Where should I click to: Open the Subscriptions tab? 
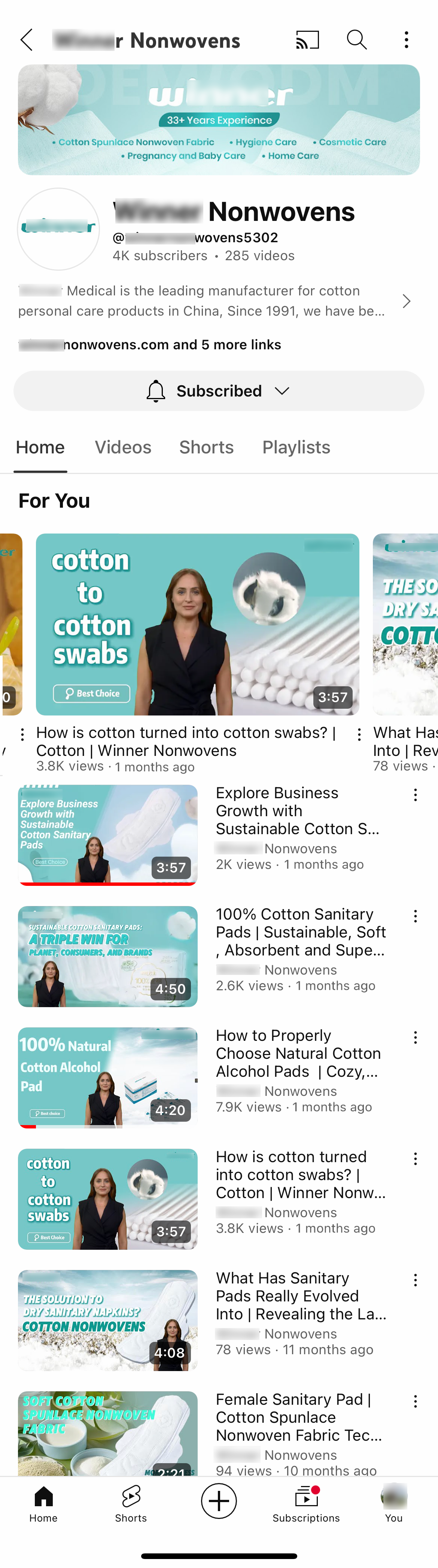tap(306, 1503)
